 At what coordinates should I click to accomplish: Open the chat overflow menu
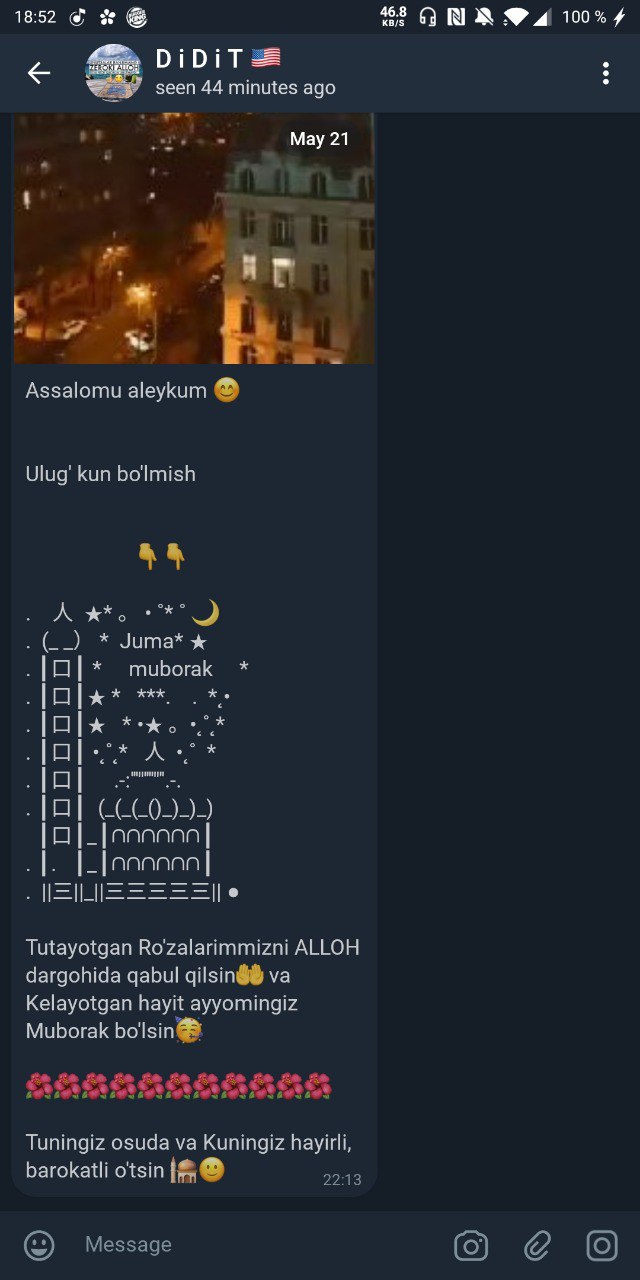tap(605, 73)
